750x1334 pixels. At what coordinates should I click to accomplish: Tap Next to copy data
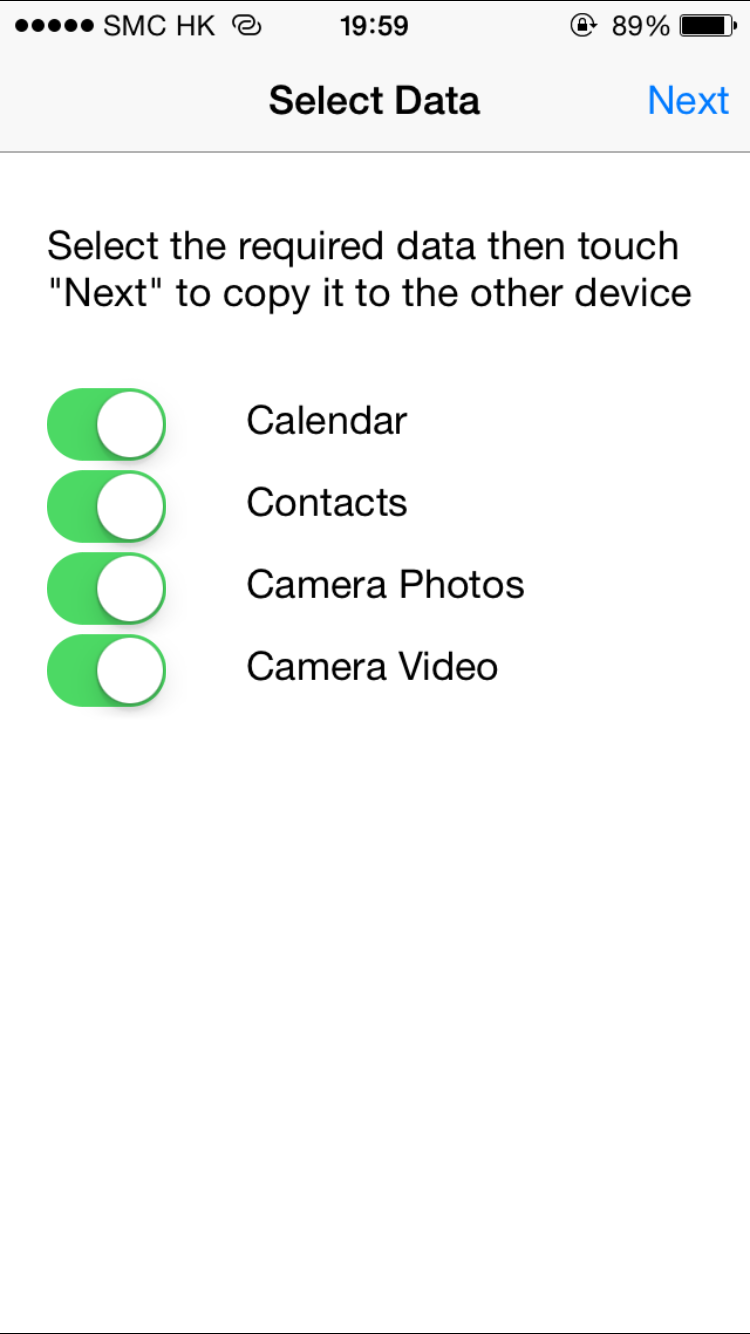pyautogui.click(x=688, y=101)
